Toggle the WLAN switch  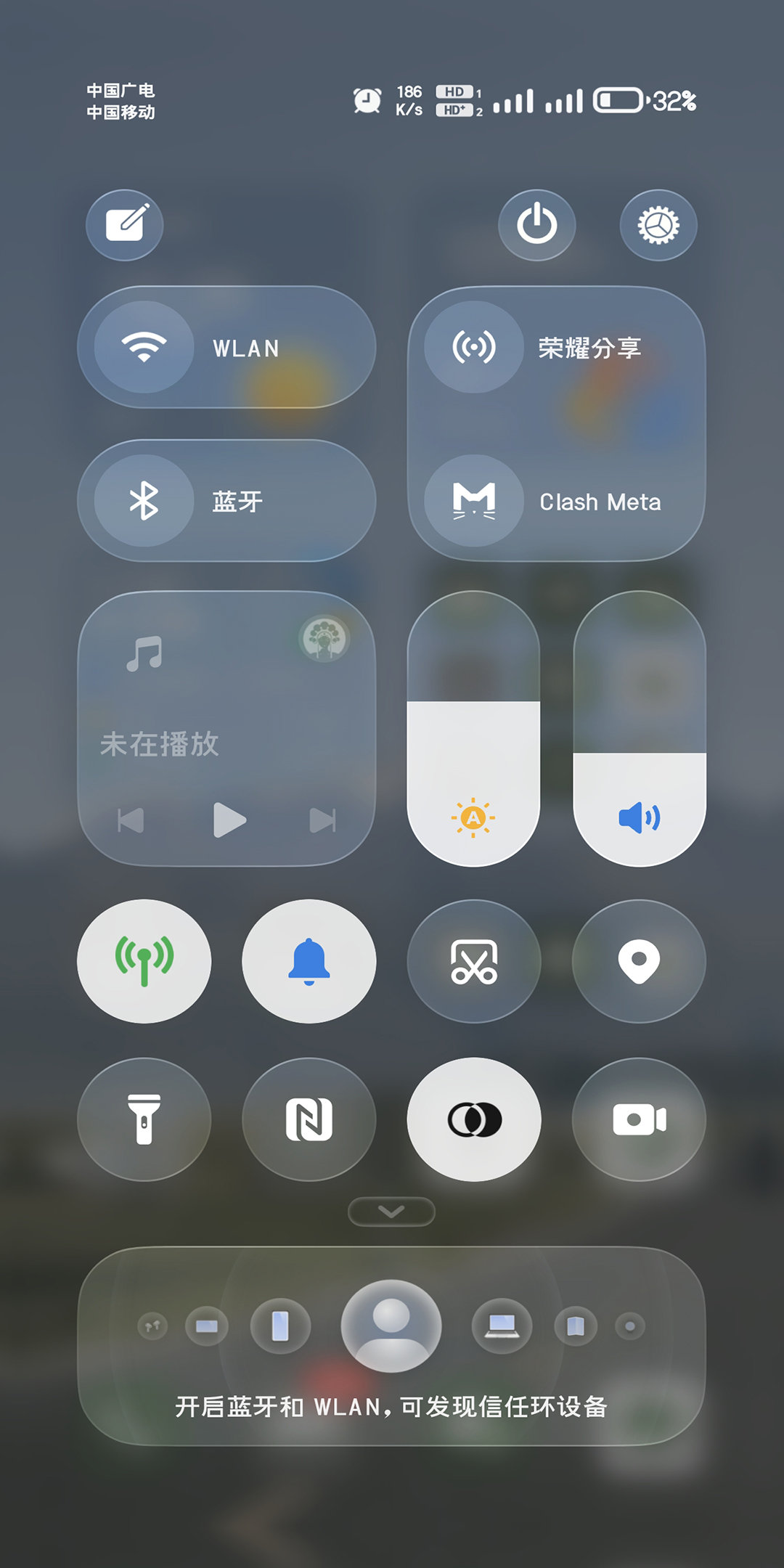click(x=144, y=347)
